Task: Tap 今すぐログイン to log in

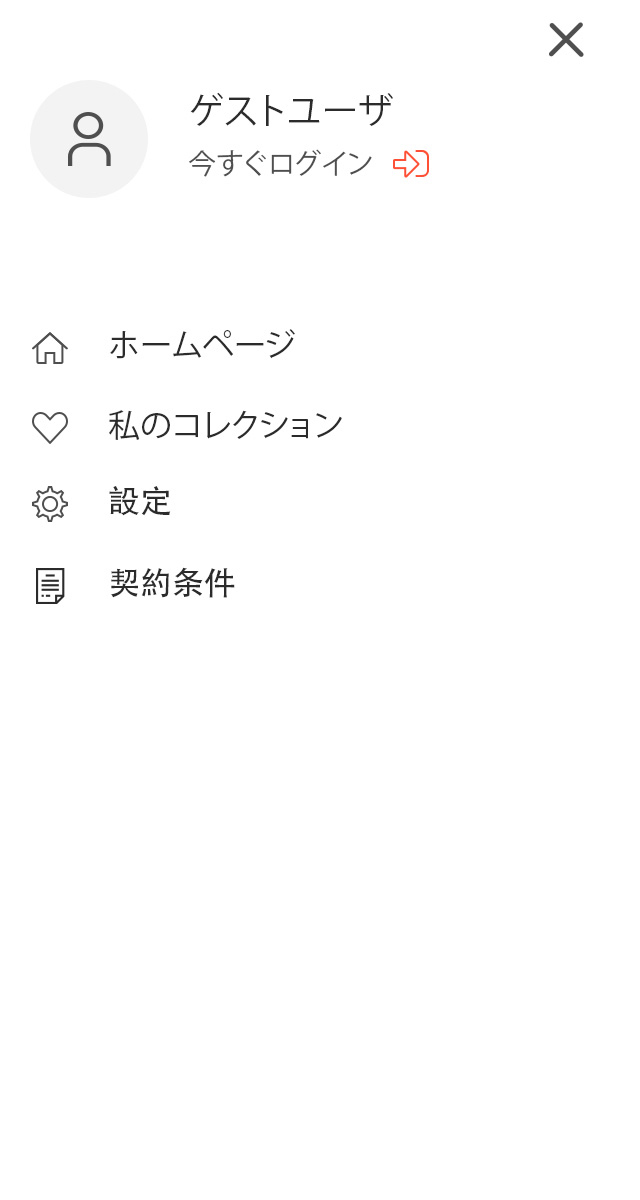Action: pos(281,163)
